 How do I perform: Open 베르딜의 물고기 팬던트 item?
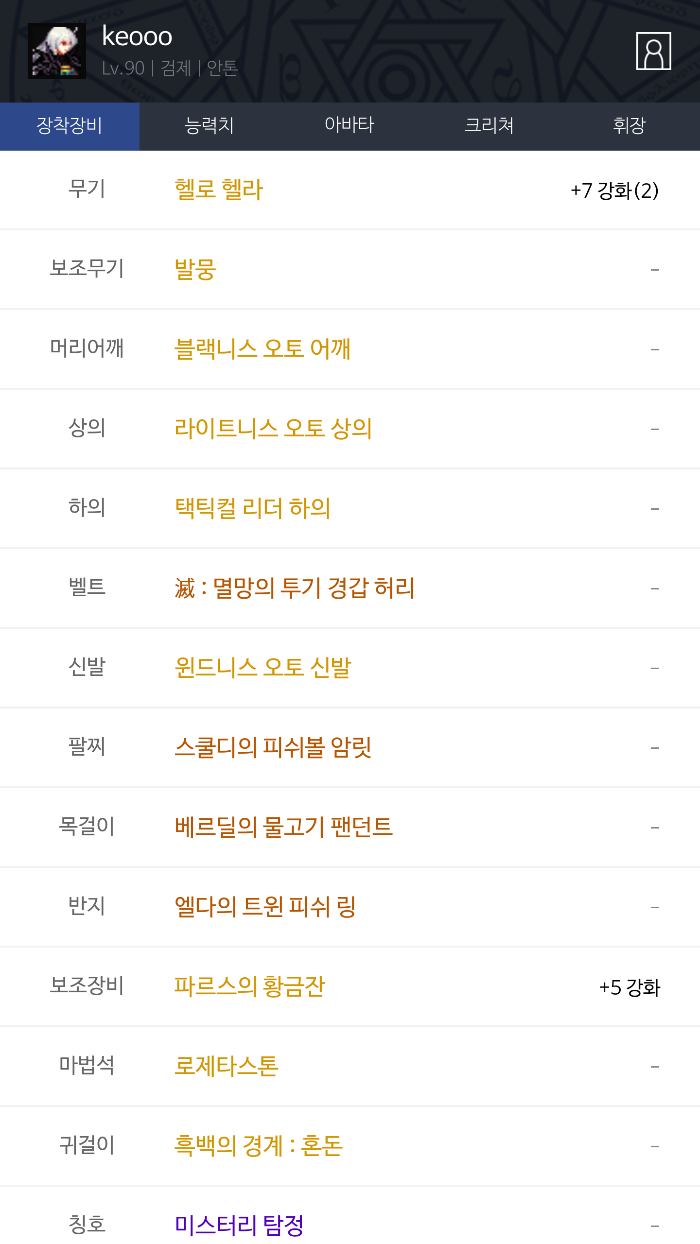284,827
